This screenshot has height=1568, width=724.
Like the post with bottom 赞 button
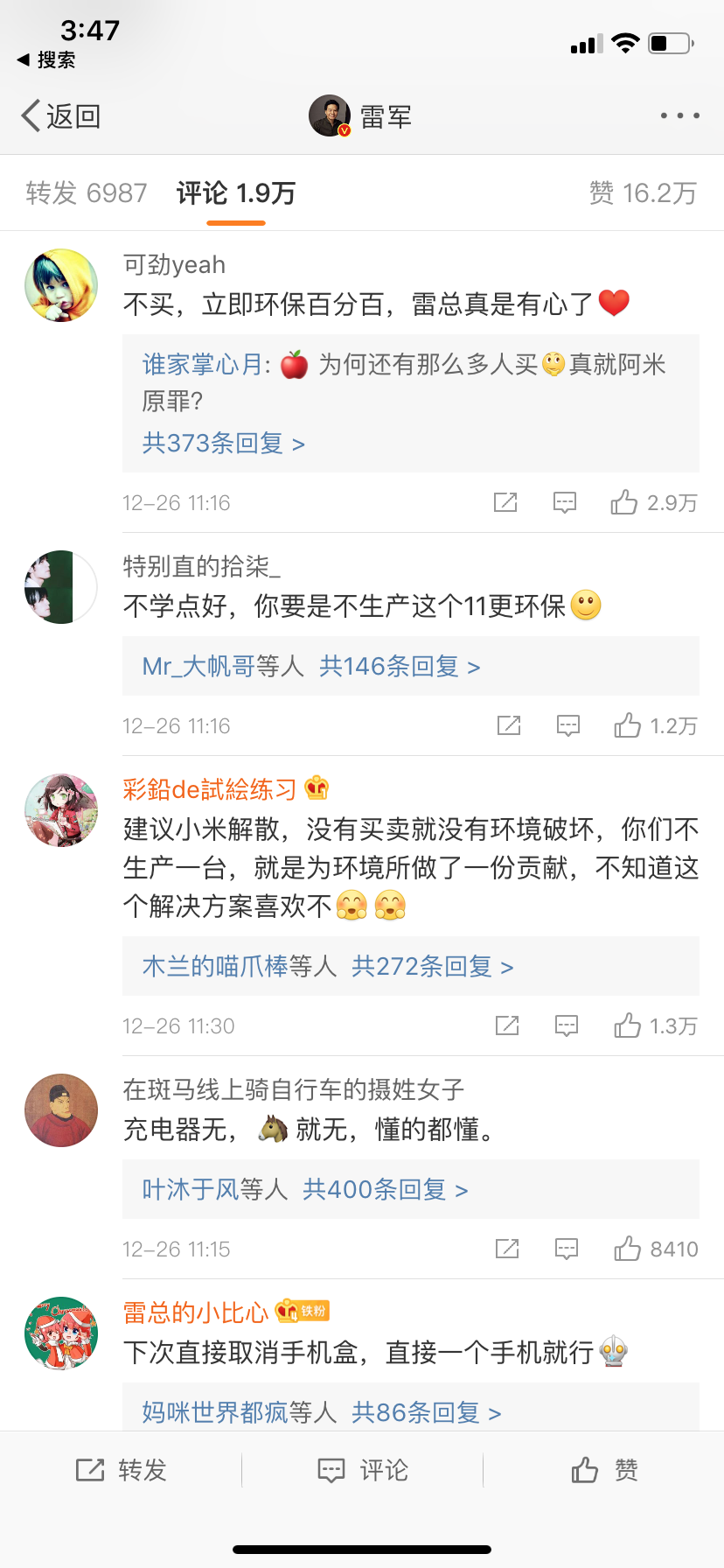[604, 1470]
